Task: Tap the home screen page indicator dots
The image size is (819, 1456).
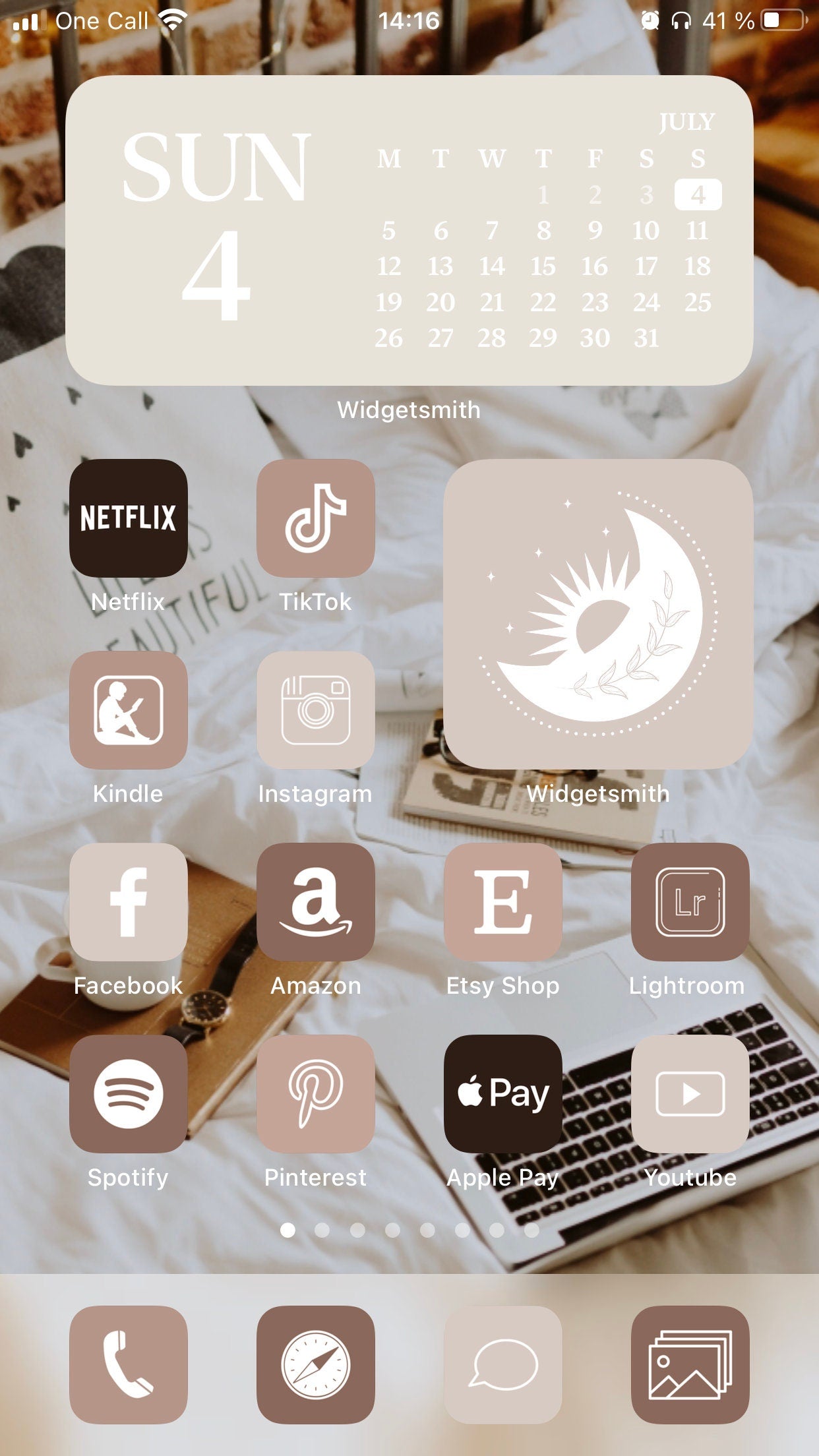Action: tap(409, 1230)
